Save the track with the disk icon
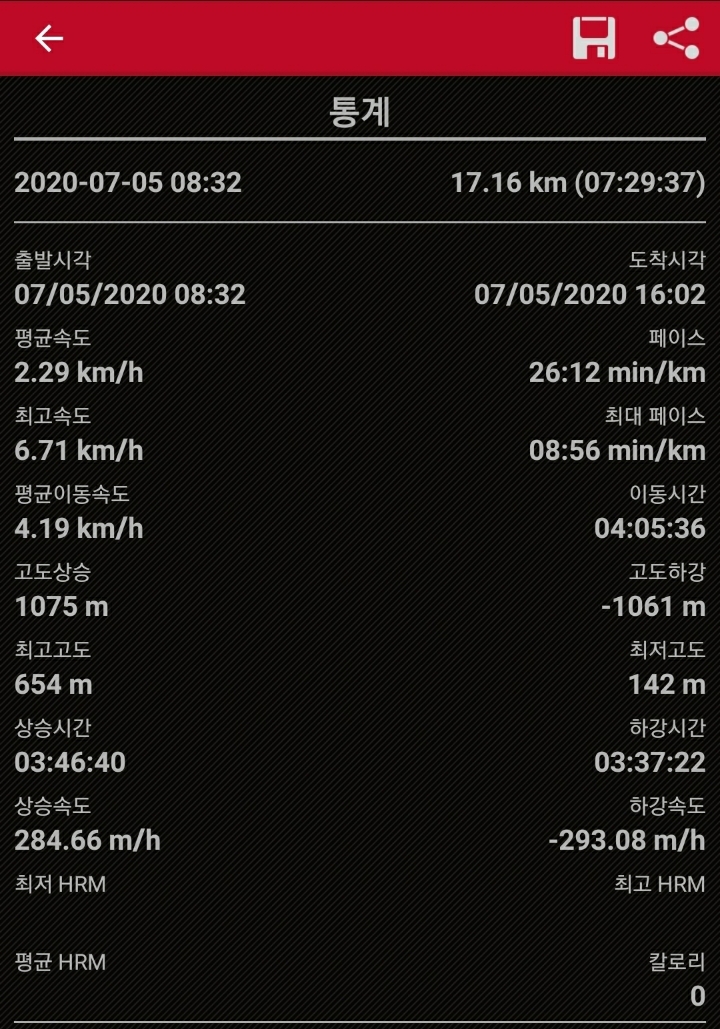Screen dimensions: 720x1029 (593, 38)
